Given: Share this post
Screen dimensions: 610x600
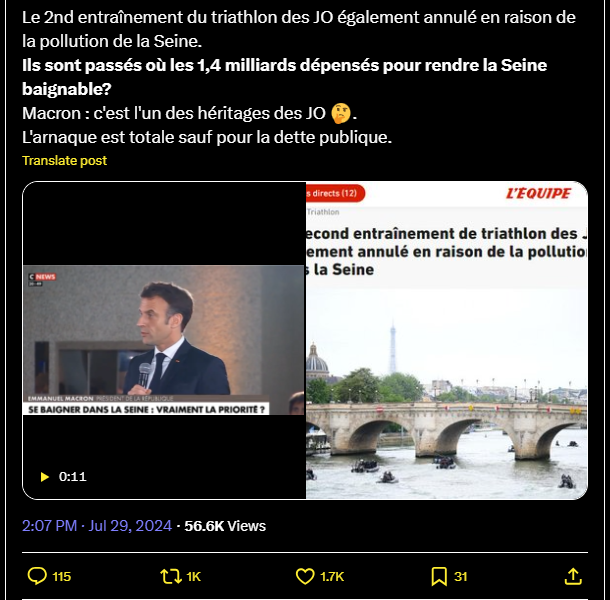Looking at the screenshot, I should [573, 576].
